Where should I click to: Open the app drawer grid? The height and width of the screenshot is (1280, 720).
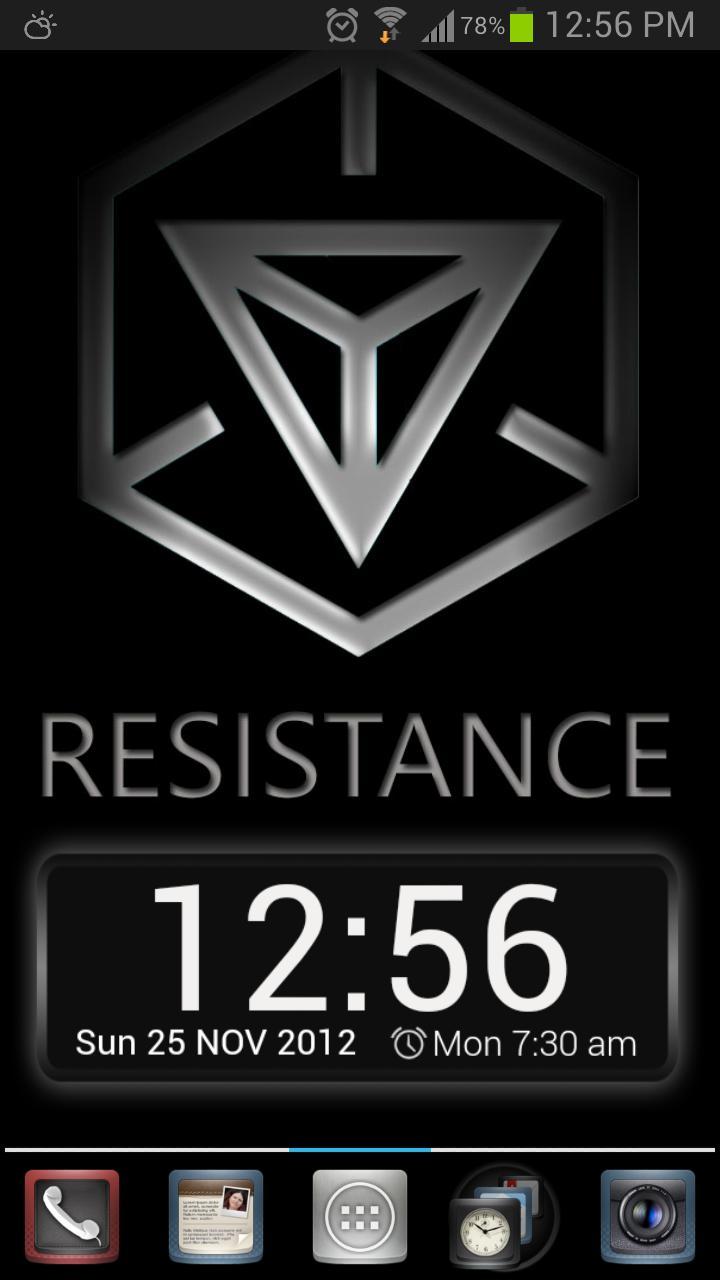[360, 1215]
